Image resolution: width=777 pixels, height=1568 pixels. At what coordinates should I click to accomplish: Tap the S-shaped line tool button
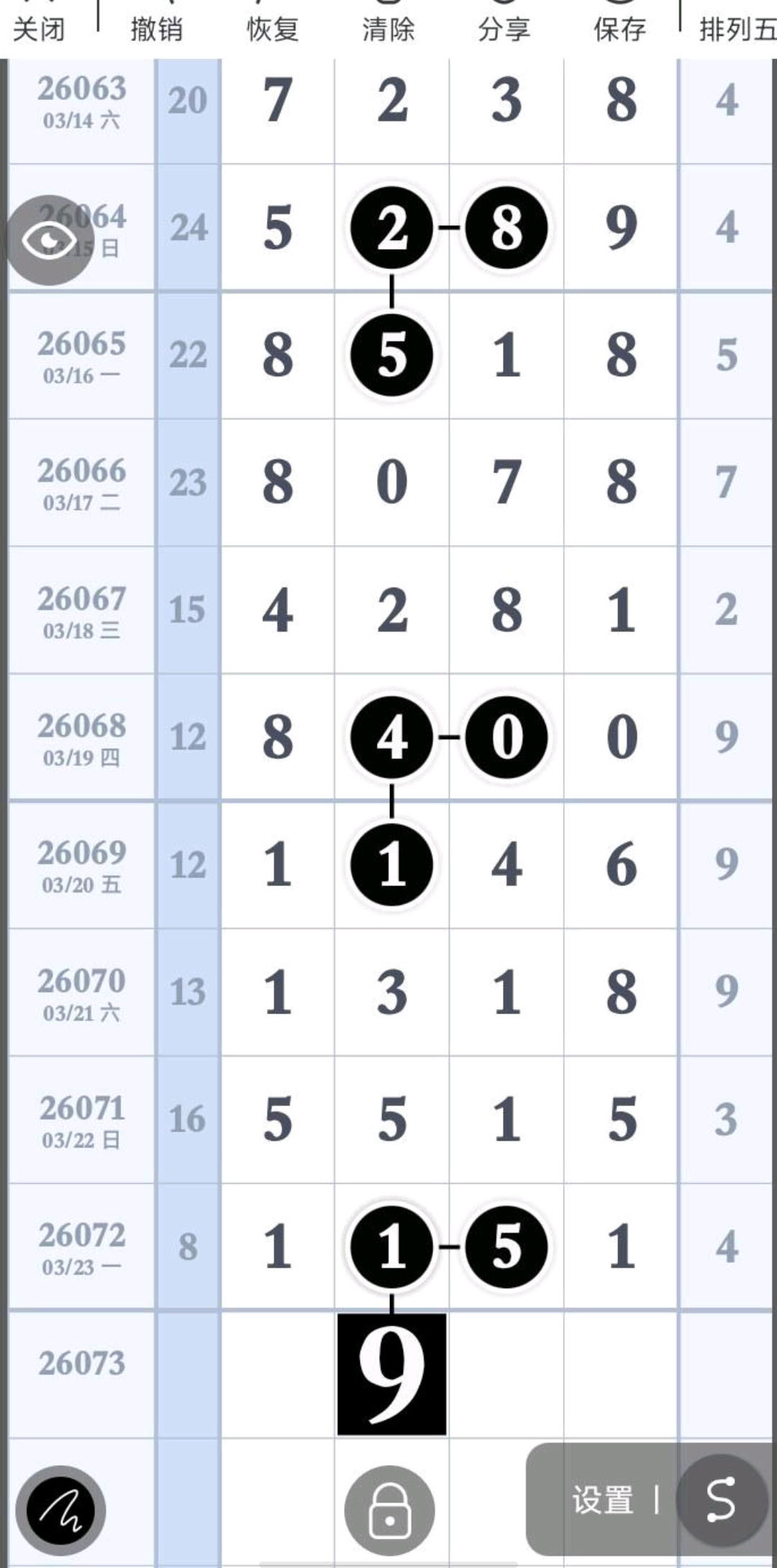pyautogui.click(x=720, y=1500)
